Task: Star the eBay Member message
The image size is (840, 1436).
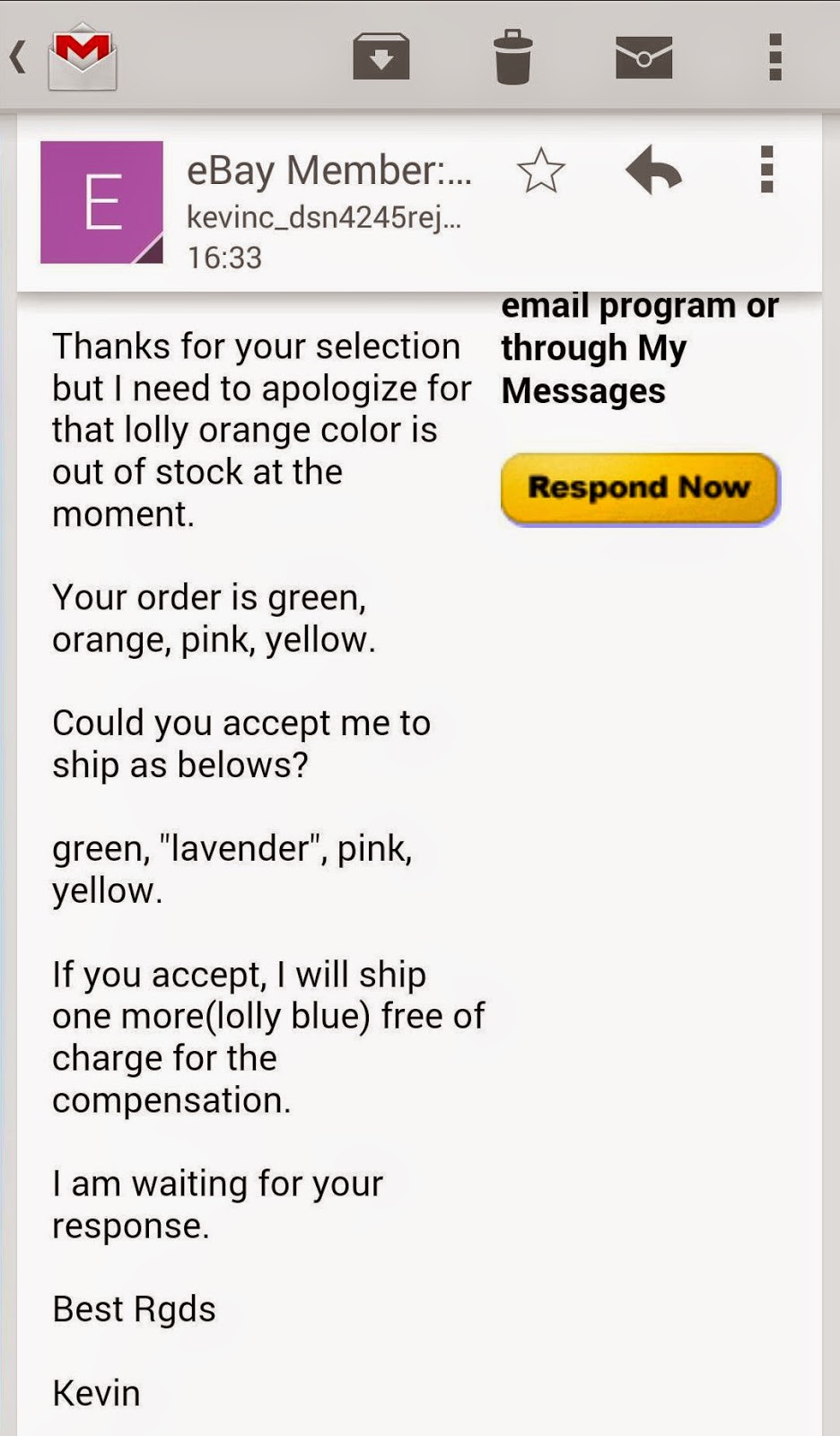Action: click(541, 171)
